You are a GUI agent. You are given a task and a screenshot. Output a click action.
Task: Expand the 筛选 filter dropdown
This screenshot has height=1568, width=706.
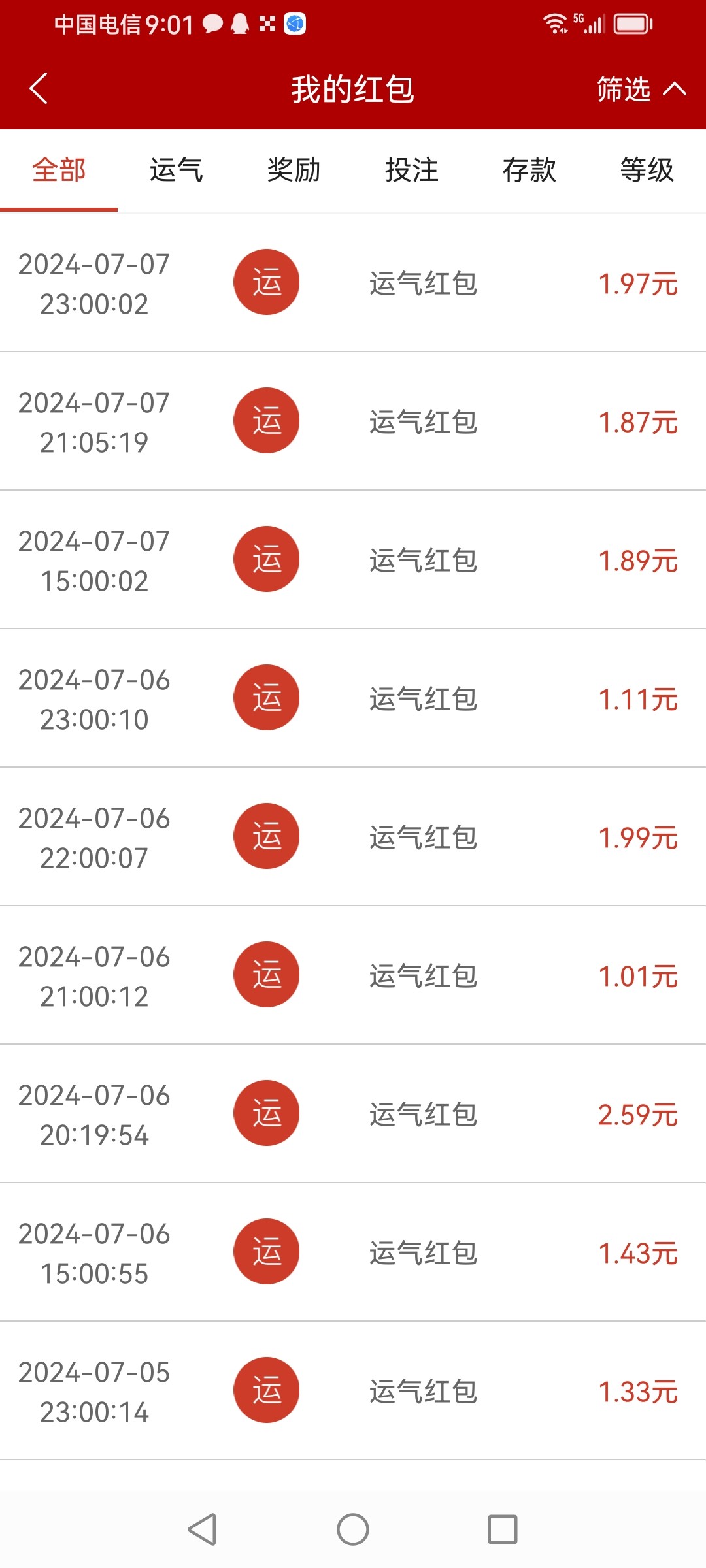(641, 89)
